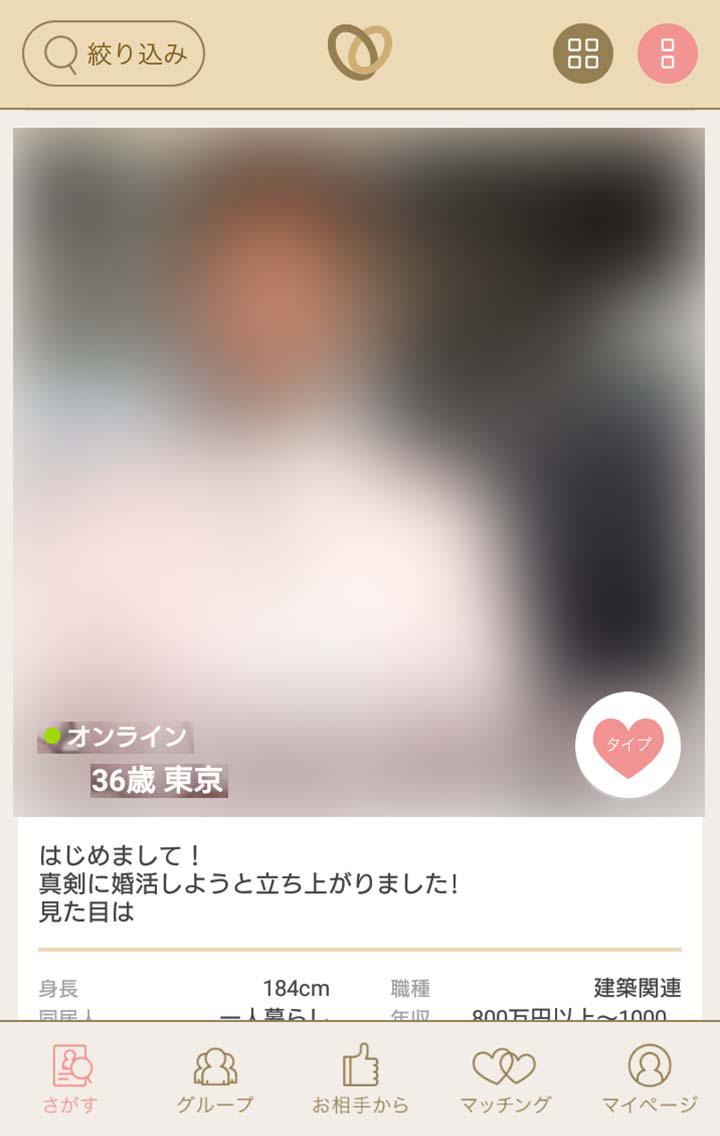Open the グループ tab
Viewport: 720px width, 1136px height.
[x=215, y=1080]
